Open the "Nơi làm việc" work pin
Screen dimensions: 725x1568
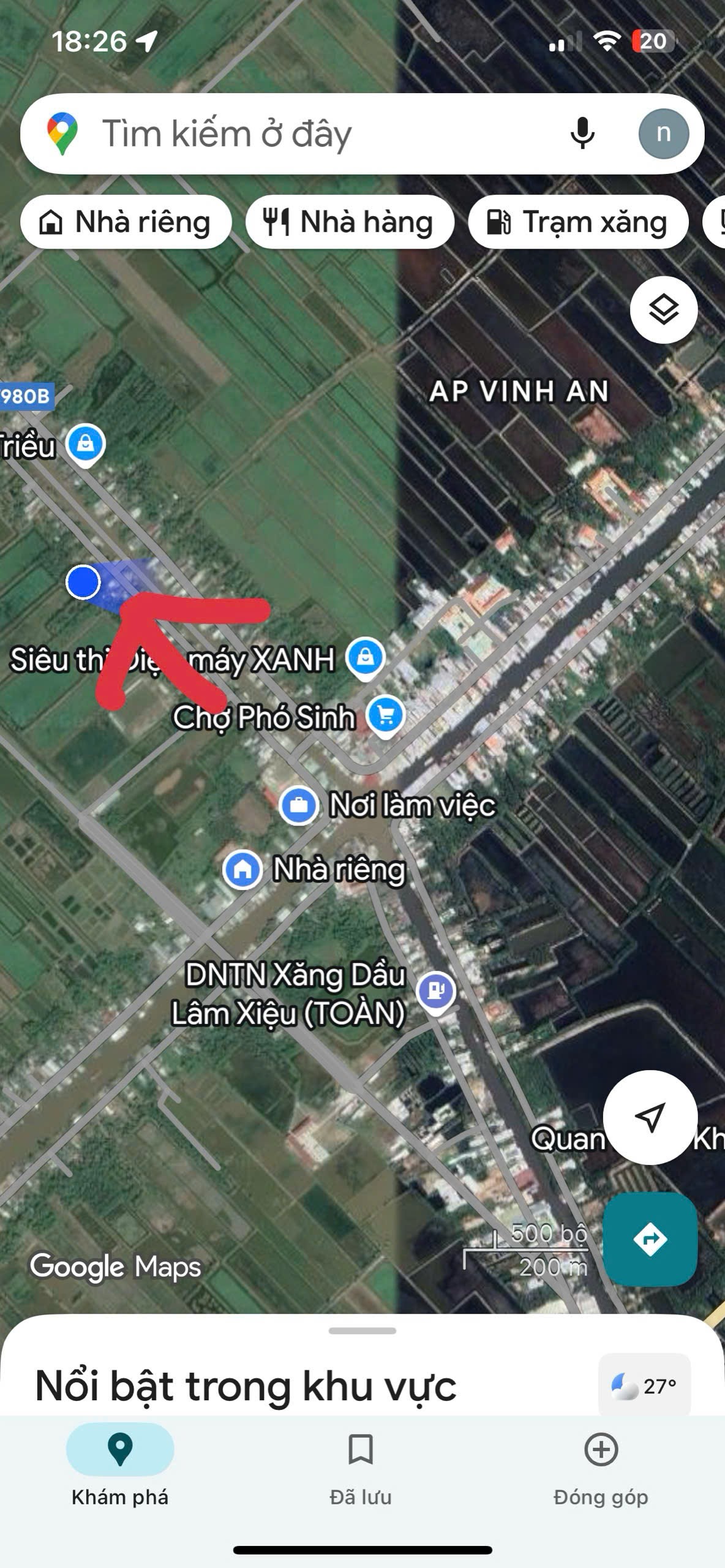coord(299,805)
